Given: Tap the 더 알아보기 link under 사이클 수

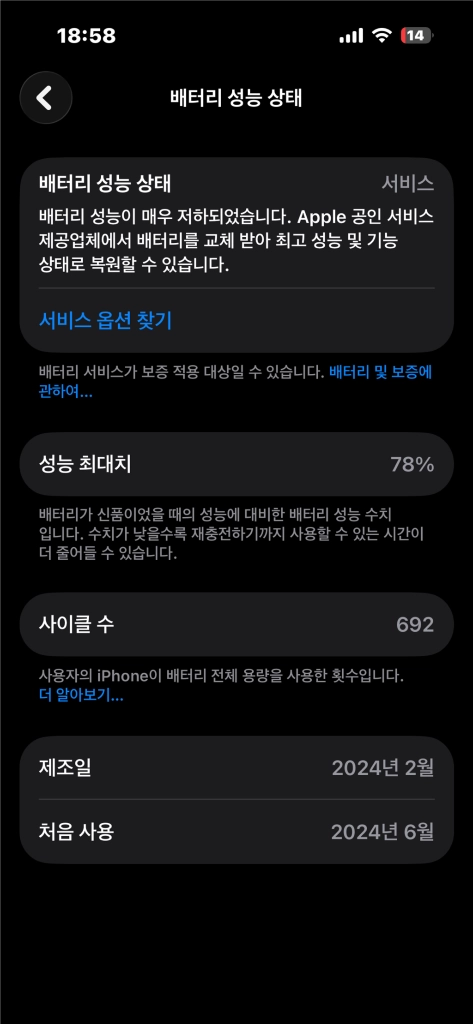Looking at the screenshot, I should pos(81,696).
